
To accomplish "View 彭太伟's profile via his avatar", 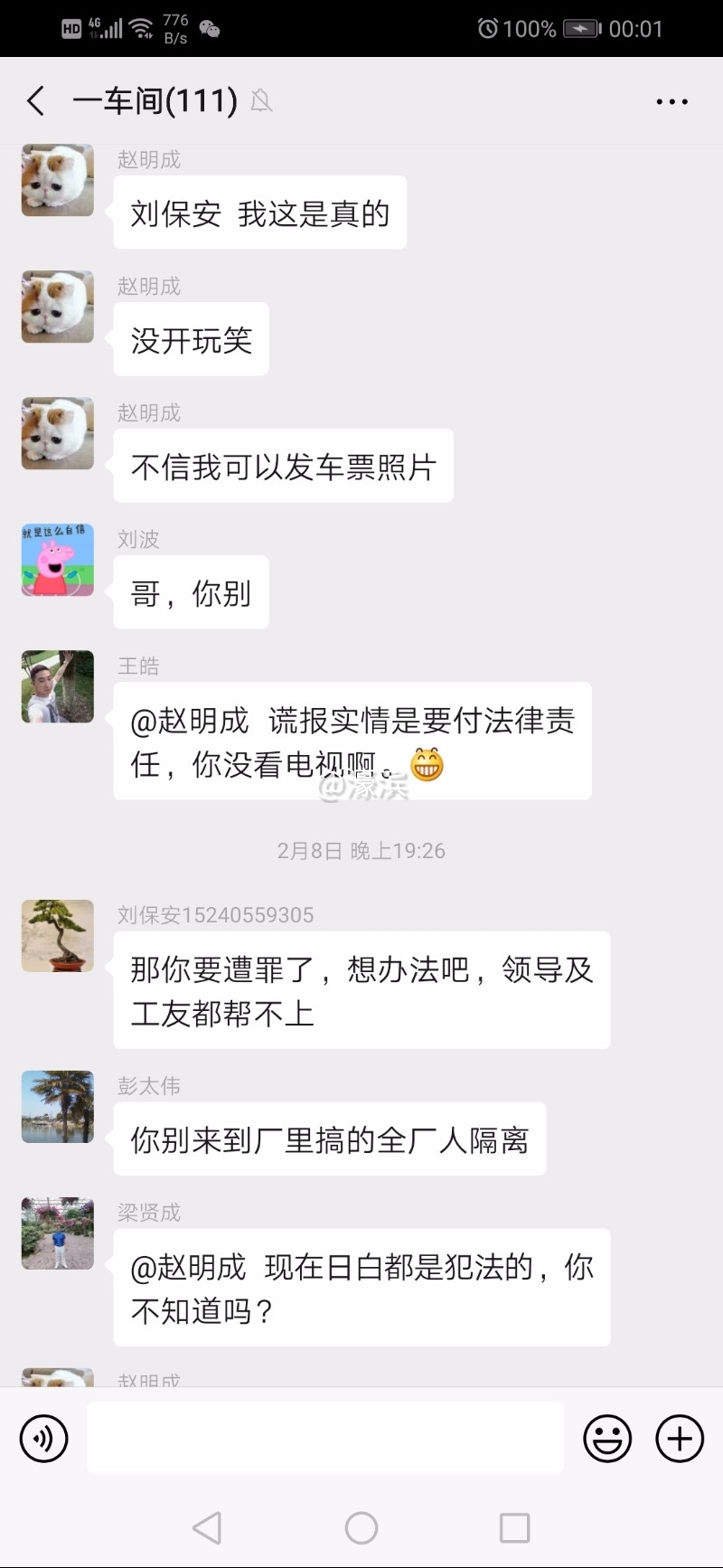I will 58,1107.
